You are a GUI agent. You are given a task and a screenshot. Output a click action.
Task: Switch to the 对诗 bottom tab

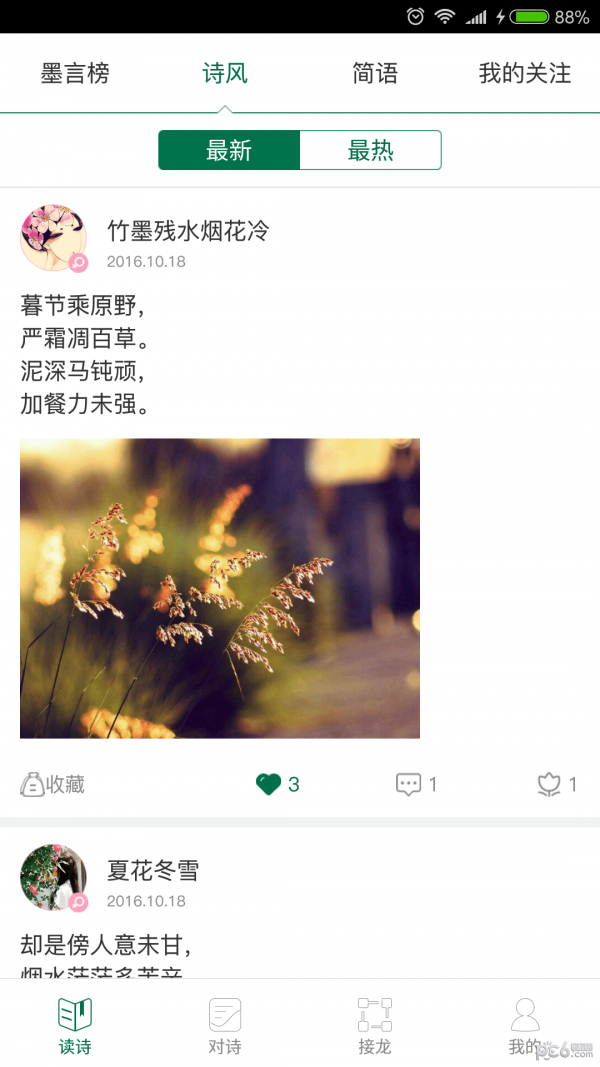pos(225,1025)
